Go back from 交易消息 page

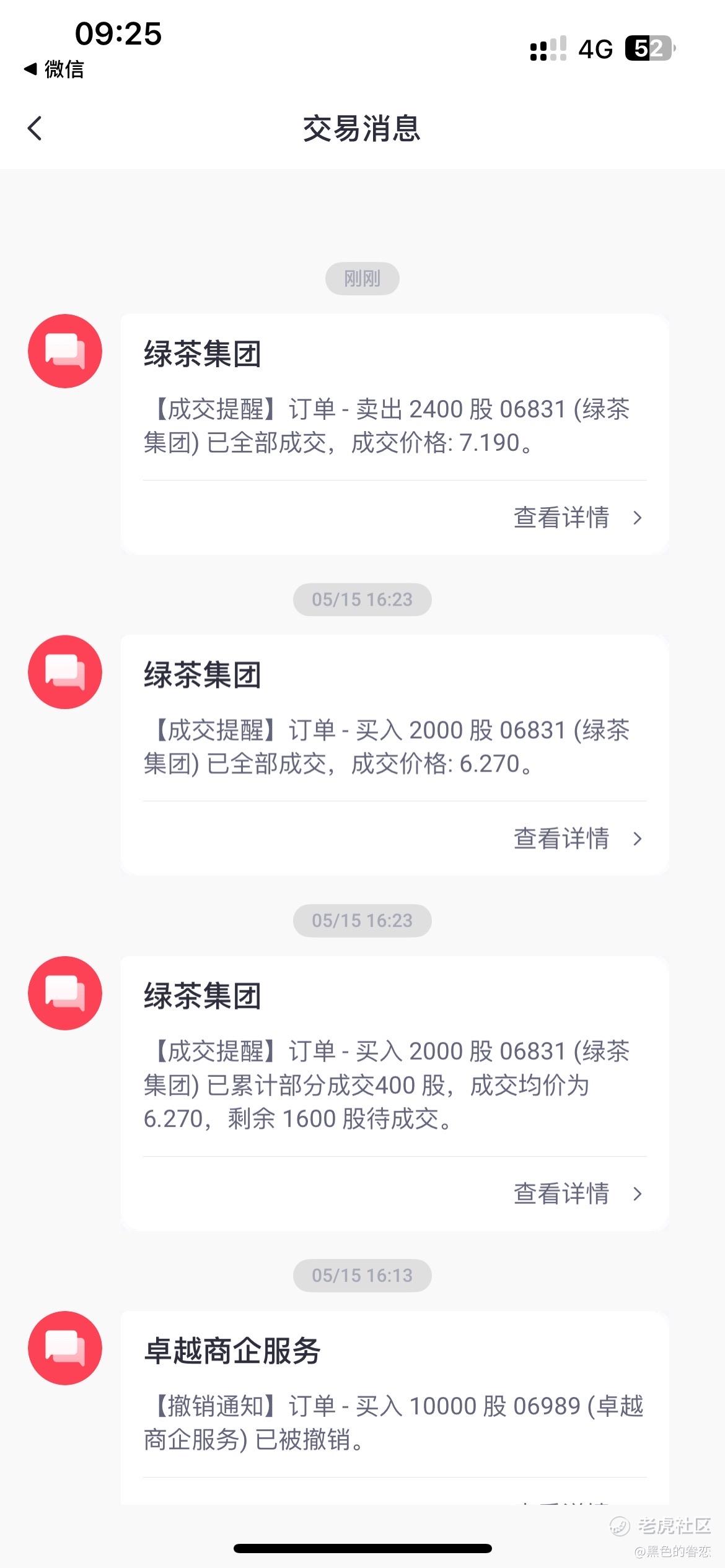tap(35, 129)
